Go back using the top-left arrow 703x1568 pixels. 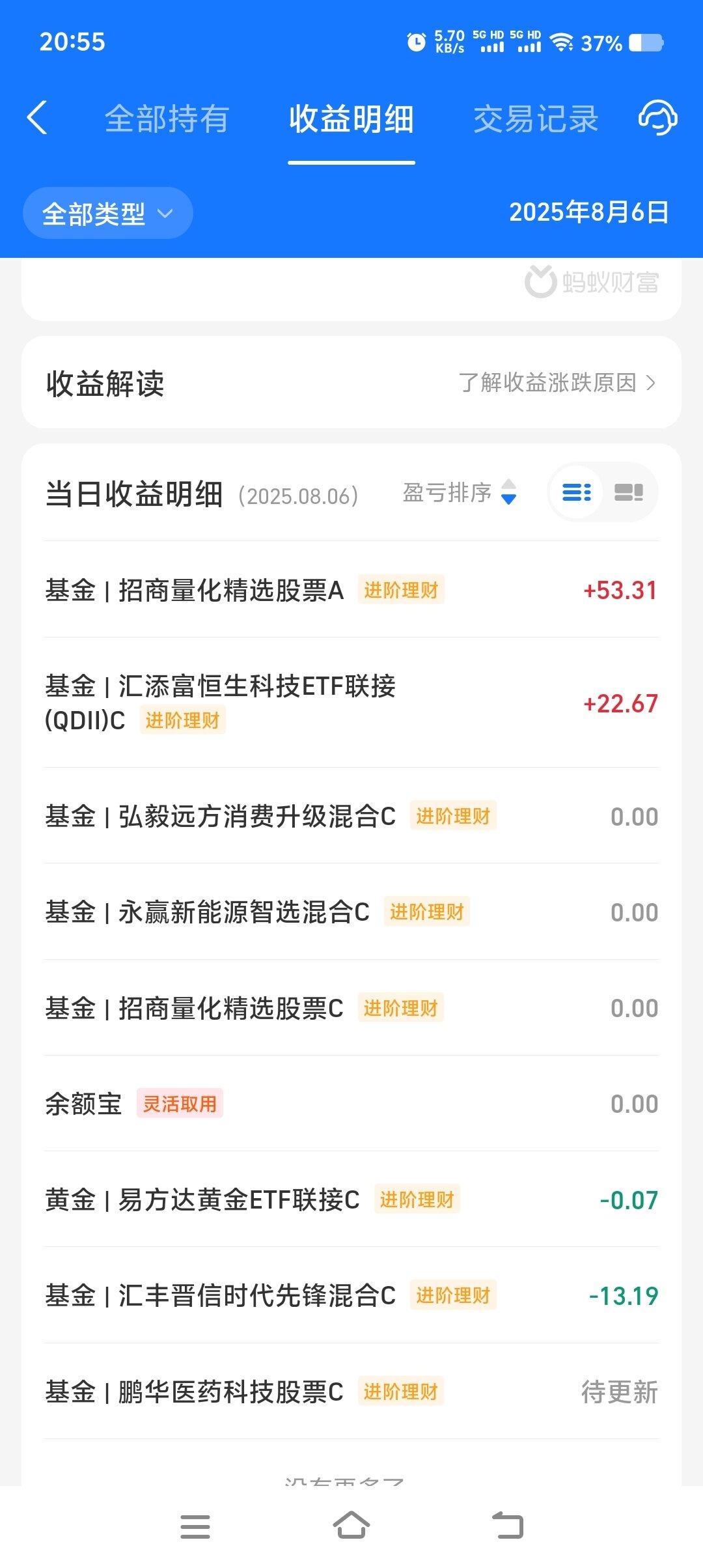[37, 118]
